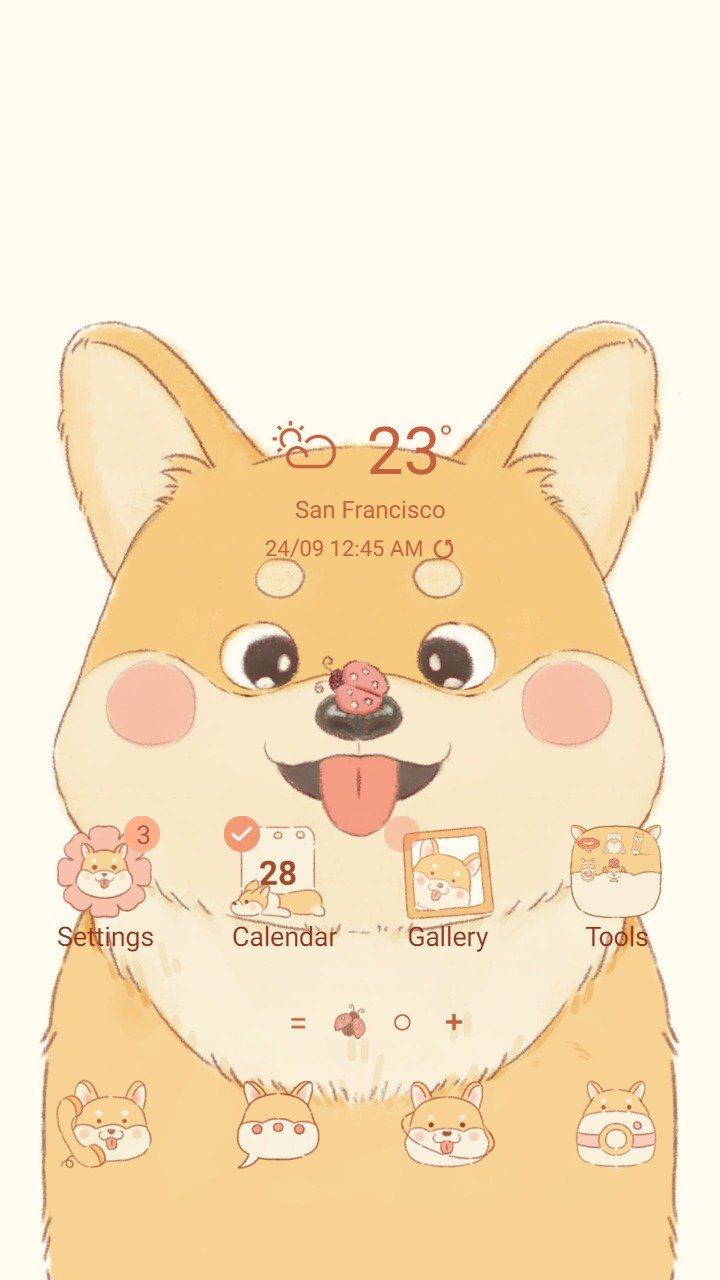Go to the circle page indicator
This screenshot has width=720, height=1280.
point(402,1022)
